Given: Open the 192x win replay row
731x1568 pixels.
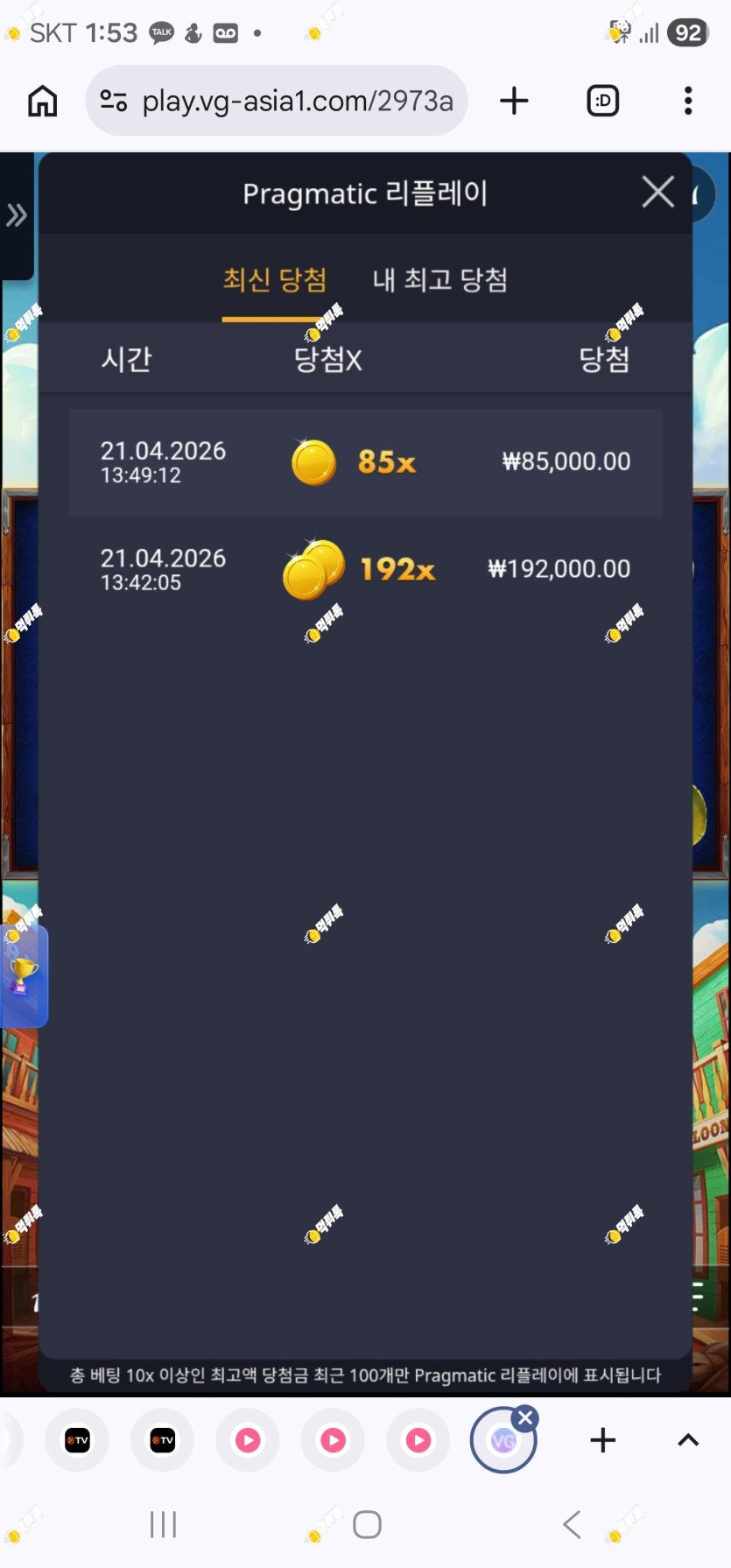Looking at the screenshot, I should (x=365, y=570).
